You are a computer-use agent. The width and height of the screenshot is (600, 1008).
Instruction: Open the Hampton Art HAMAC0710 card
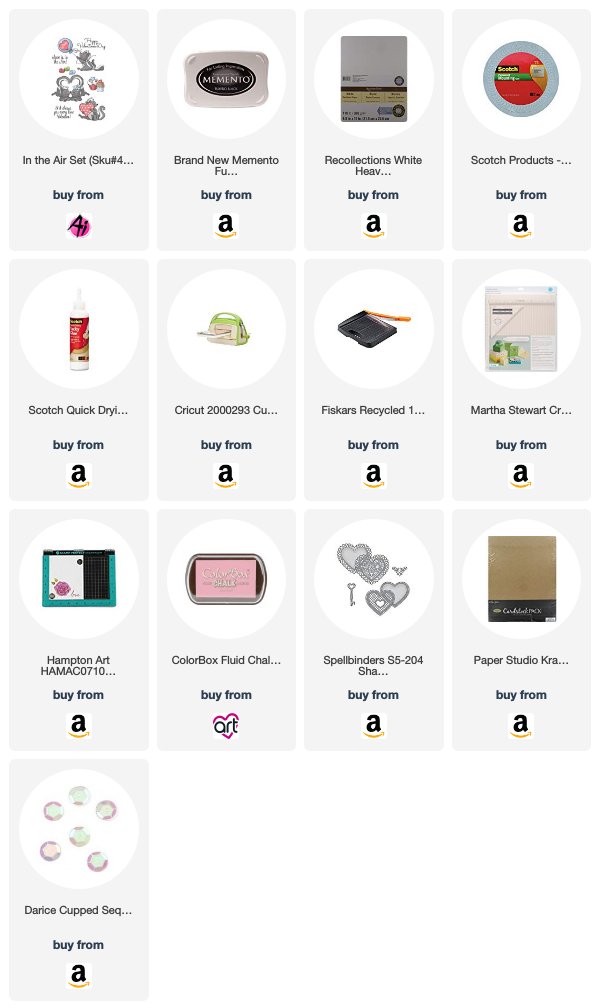(78, 630)
